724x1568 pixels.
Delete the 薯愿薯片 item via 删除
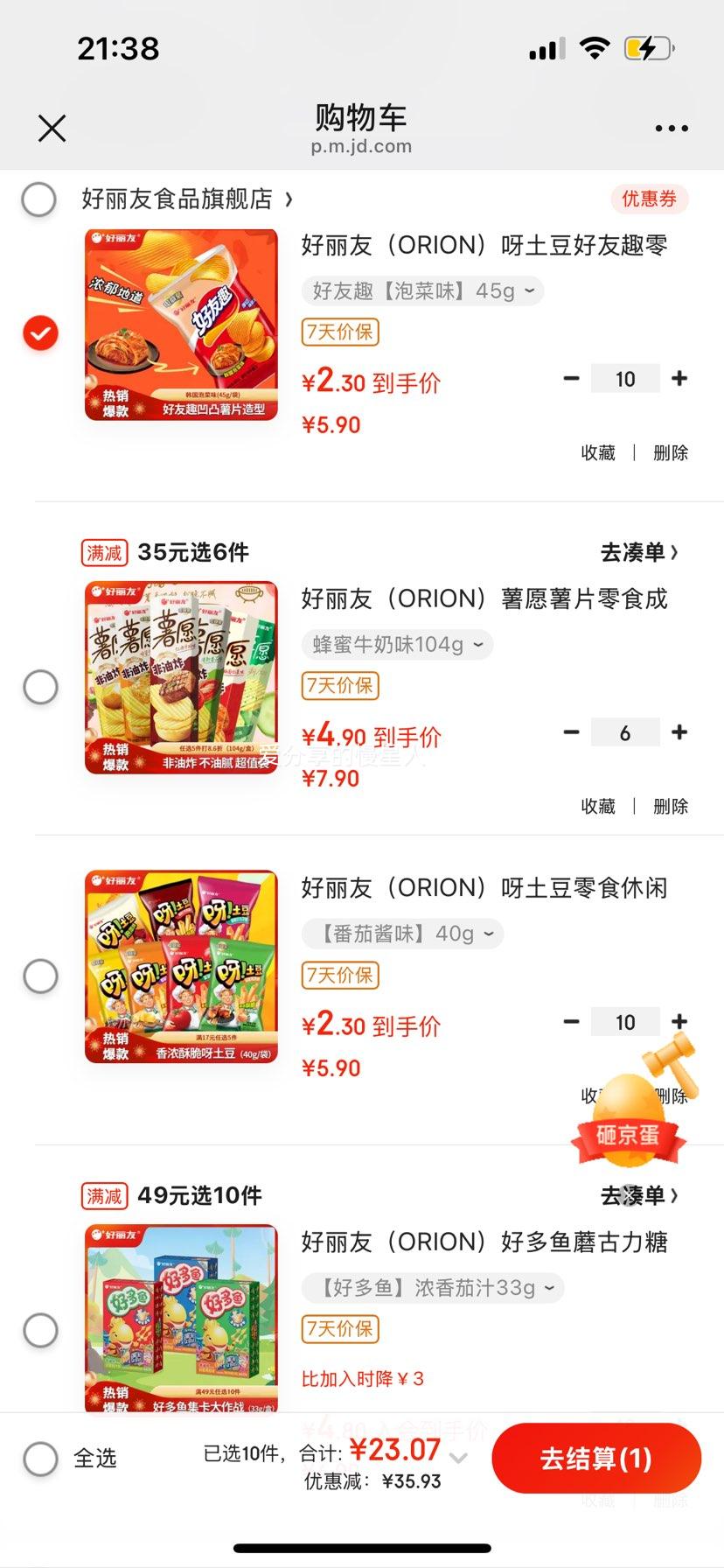coord(669,806)
